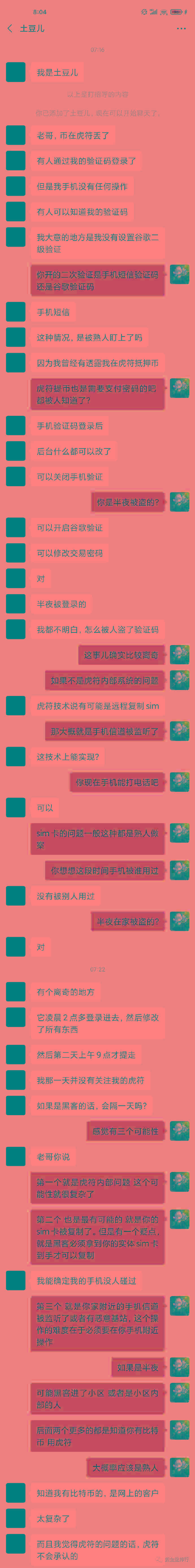Viewport: 195px width, 1568px height.
Task: Open 土豆儿's avatar beside "我是土豆儿"
Action: [x=15, y=72]
